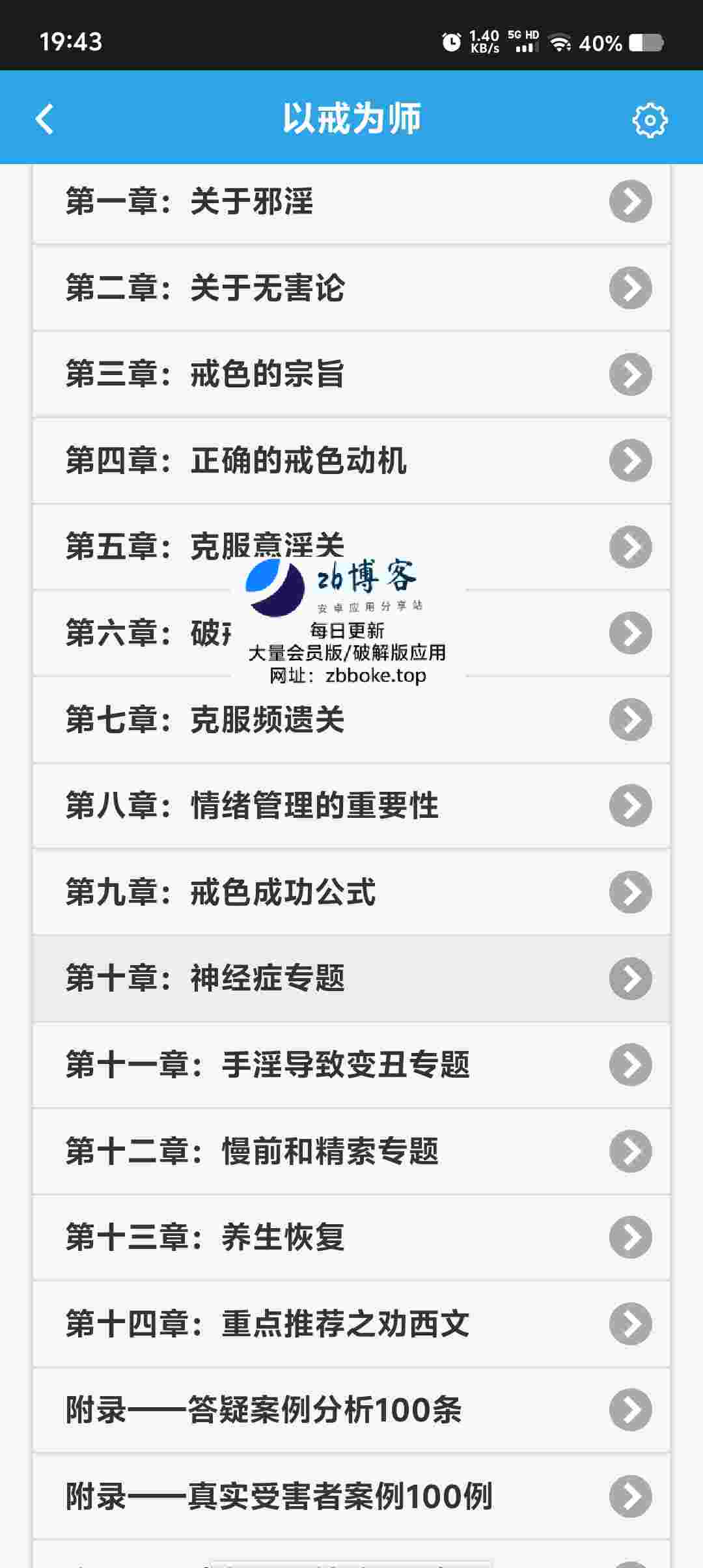Open the settings gear icon
703x1568 pixels.
650,120
